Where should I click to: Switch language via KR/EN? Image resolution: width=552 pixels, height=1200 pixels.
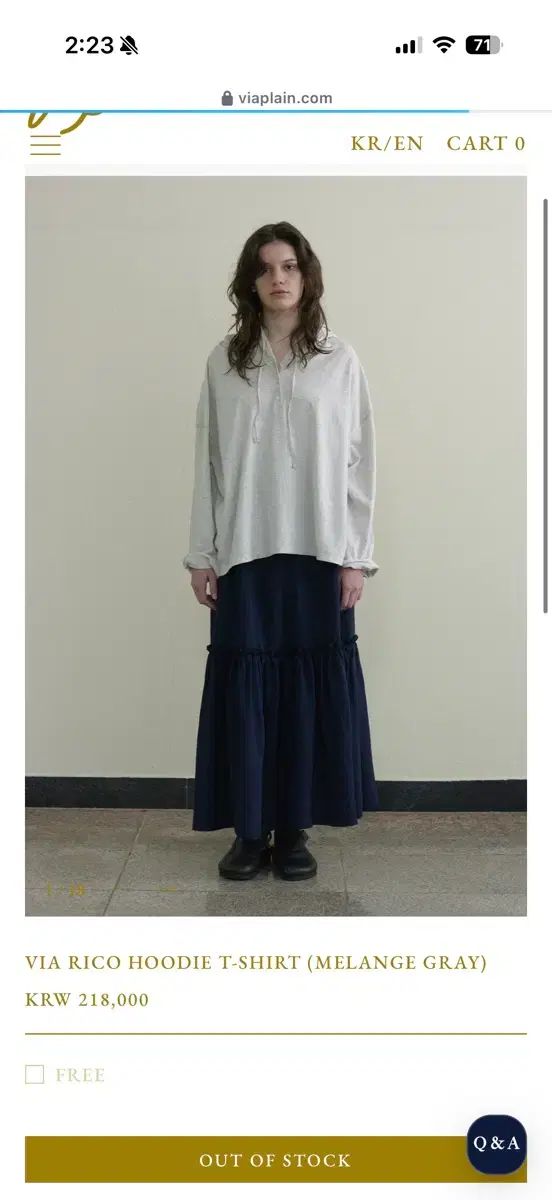(387, 143)
